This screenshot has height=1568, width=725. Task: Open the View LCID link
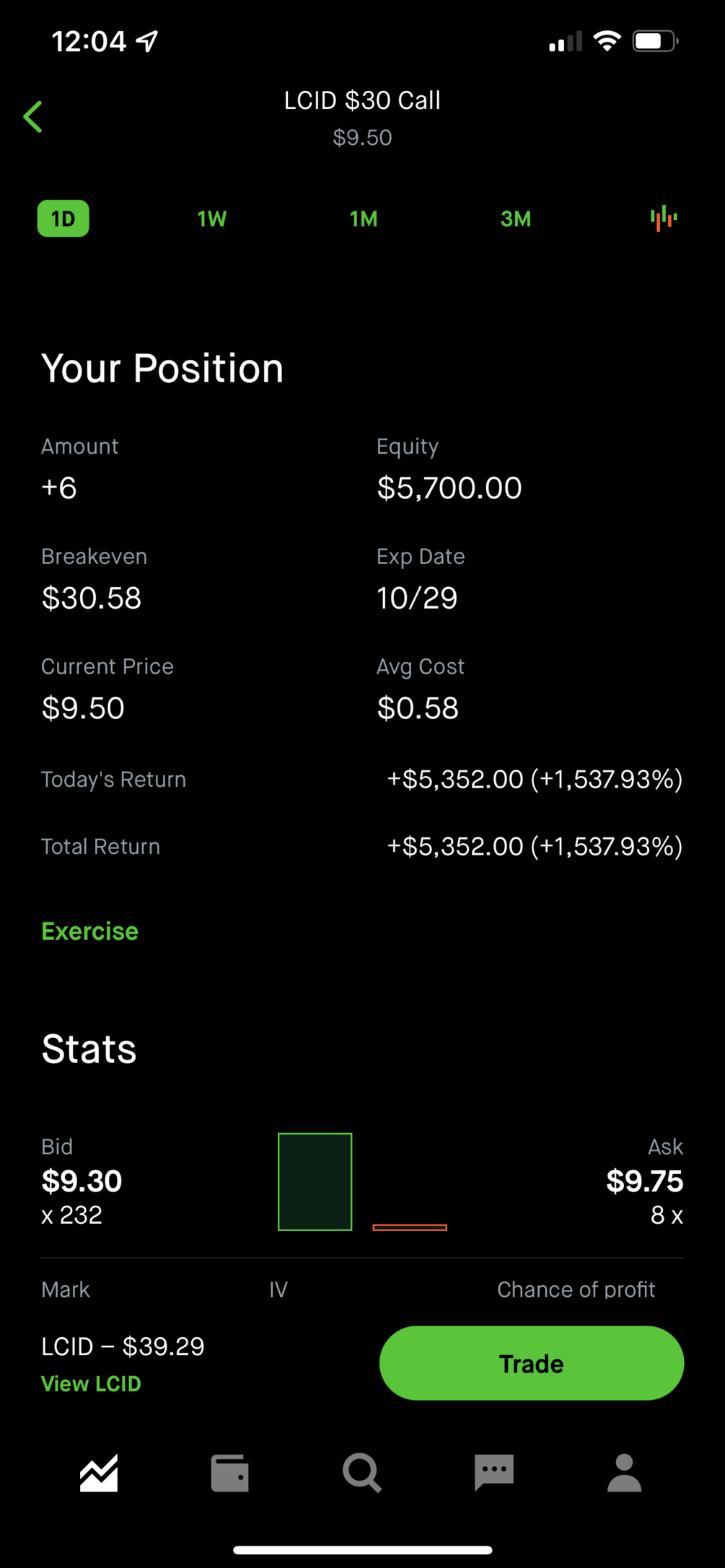coord(92,1383)
